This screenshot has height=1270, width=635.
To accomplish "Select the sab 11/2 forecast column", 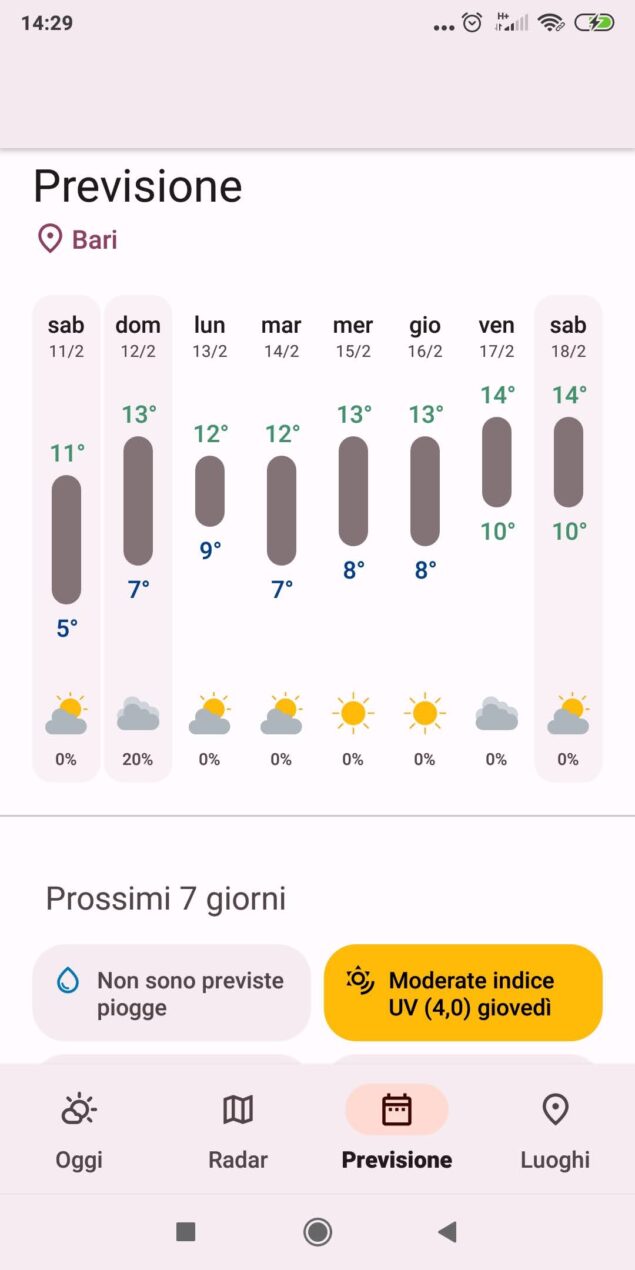I will coord(66,539).
